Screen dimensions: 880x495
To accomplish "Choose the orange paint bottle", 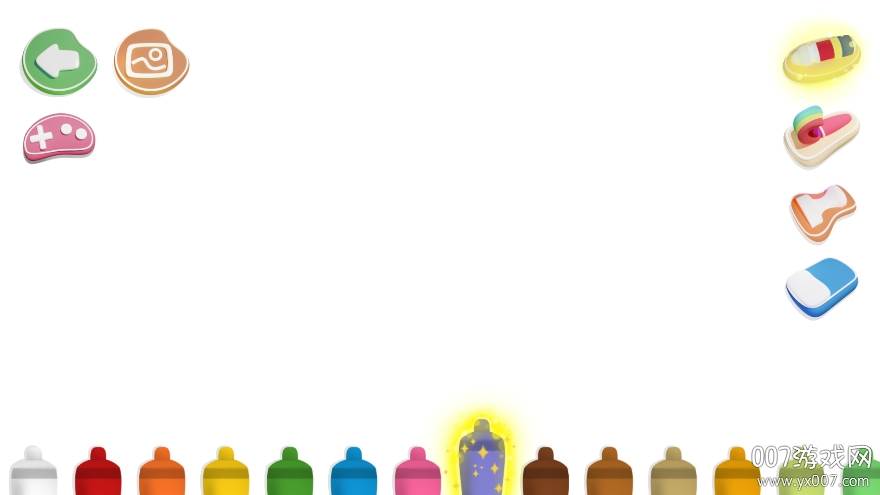I will [162, 473].
